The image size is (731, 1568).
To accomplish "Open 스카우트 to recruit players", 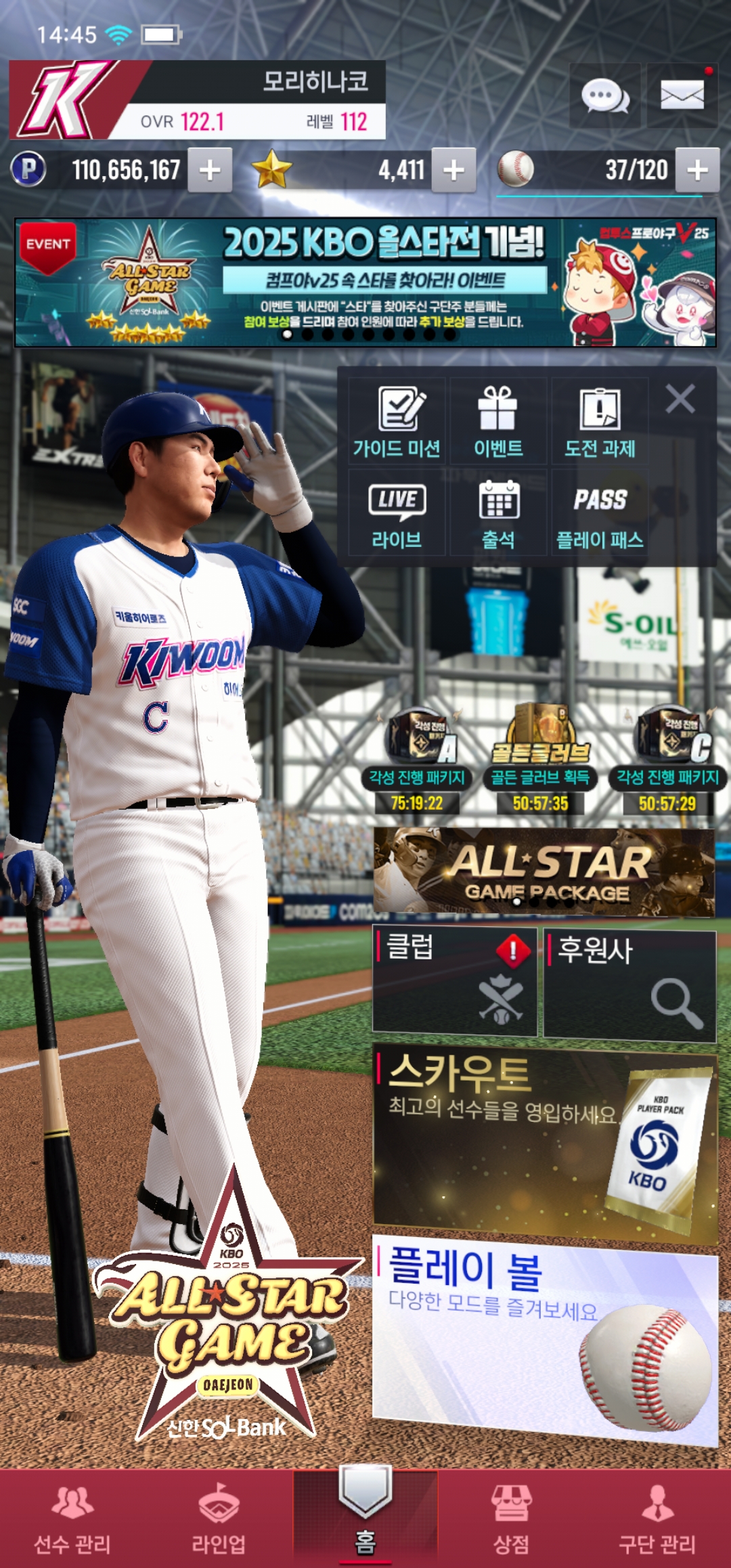I will [545, 1146].
